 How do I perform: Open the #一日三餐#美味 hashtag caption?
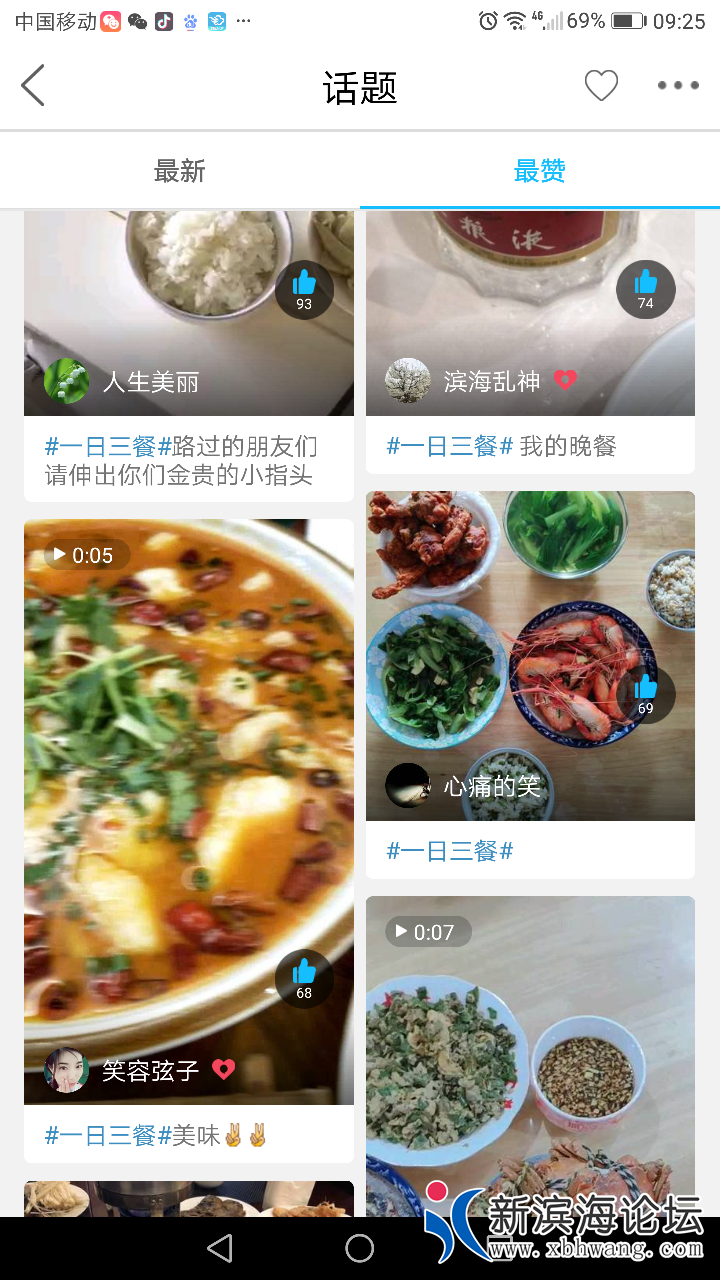tap(157, 1135)
